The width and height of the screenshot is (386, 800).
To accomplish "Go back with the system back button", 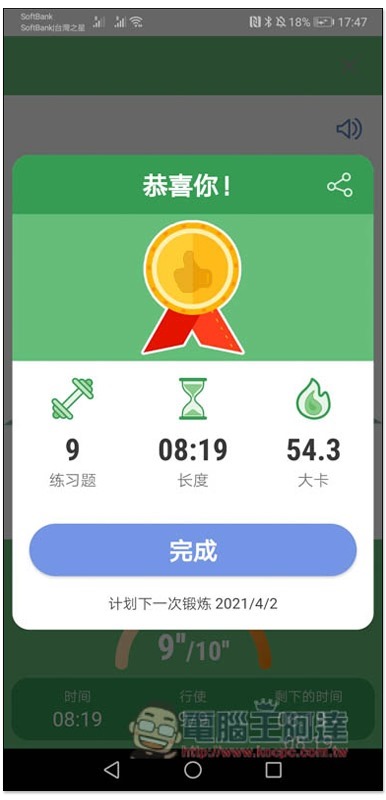I will [112, 769].
